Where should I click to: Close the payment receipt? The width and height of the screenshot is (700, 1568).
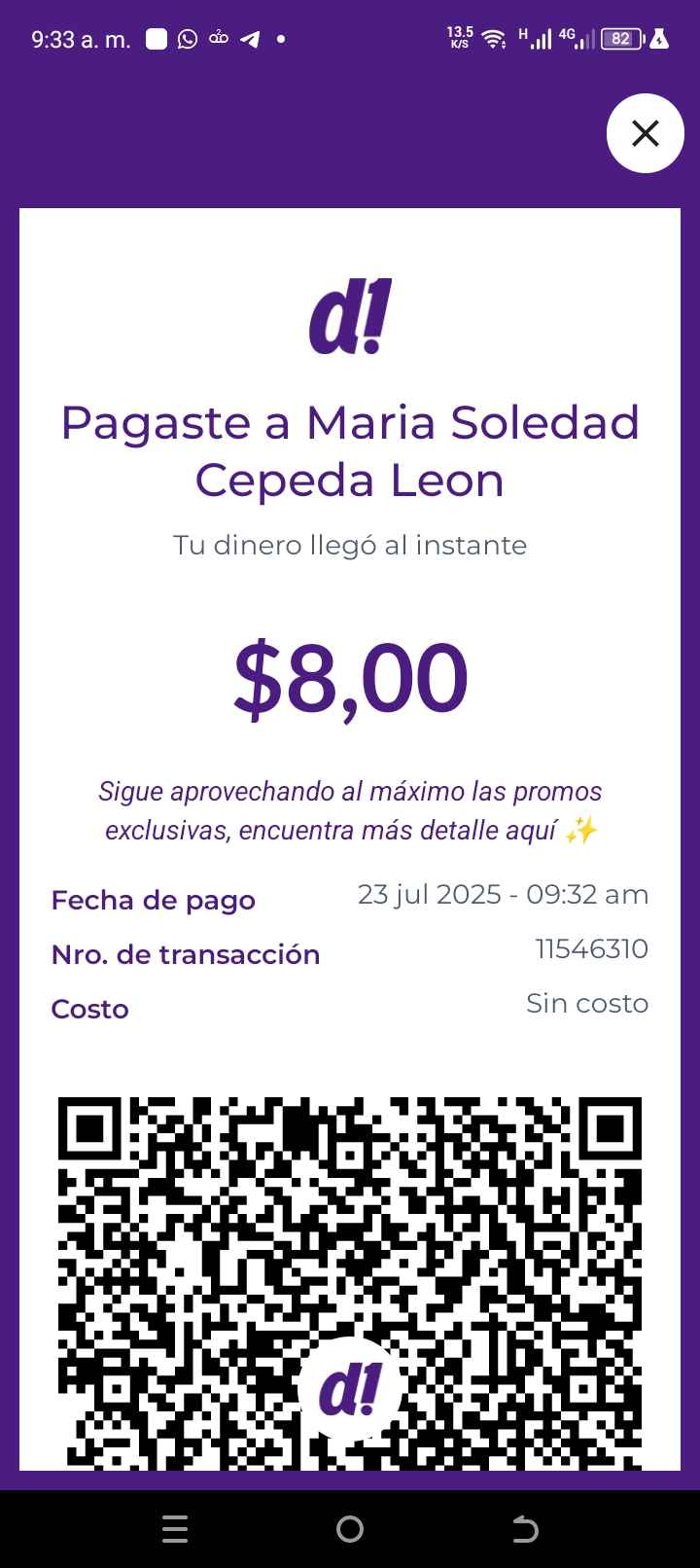click(646, 133)
